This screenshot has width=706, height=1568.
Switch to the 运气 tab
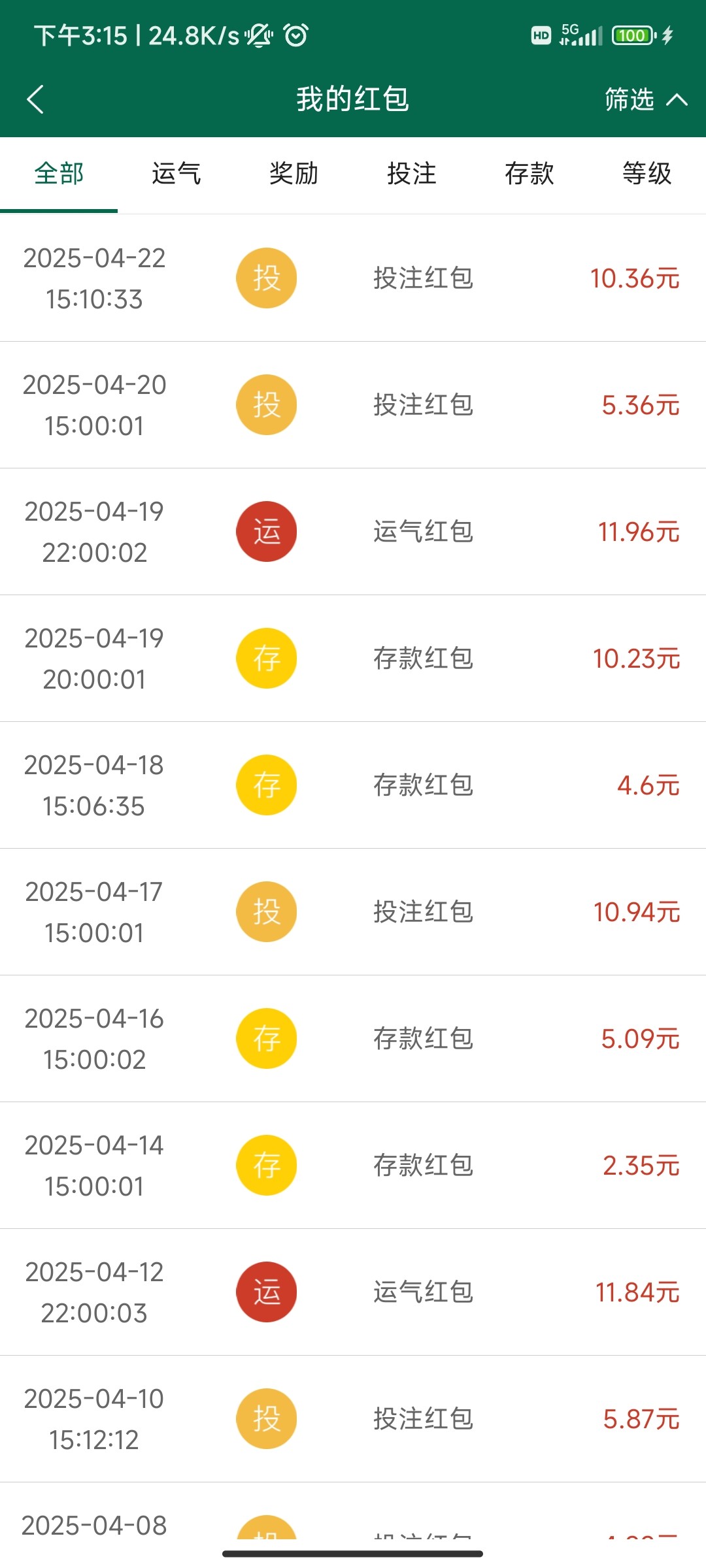176,174
